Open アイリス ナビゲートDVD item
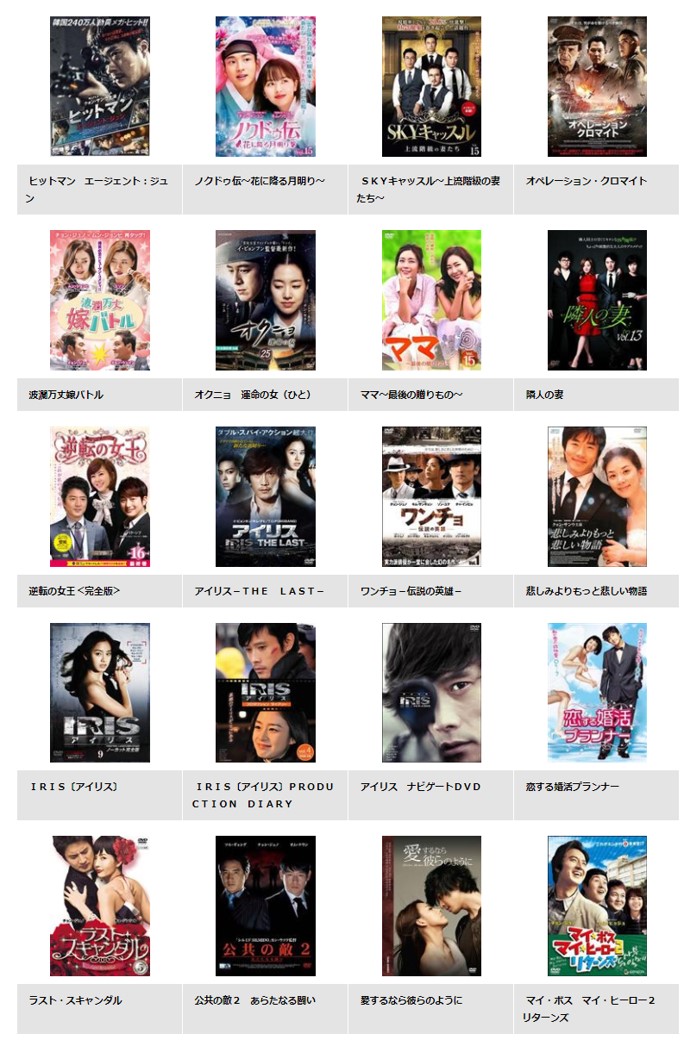This screenshot has width=684, height=1040. 431,692
